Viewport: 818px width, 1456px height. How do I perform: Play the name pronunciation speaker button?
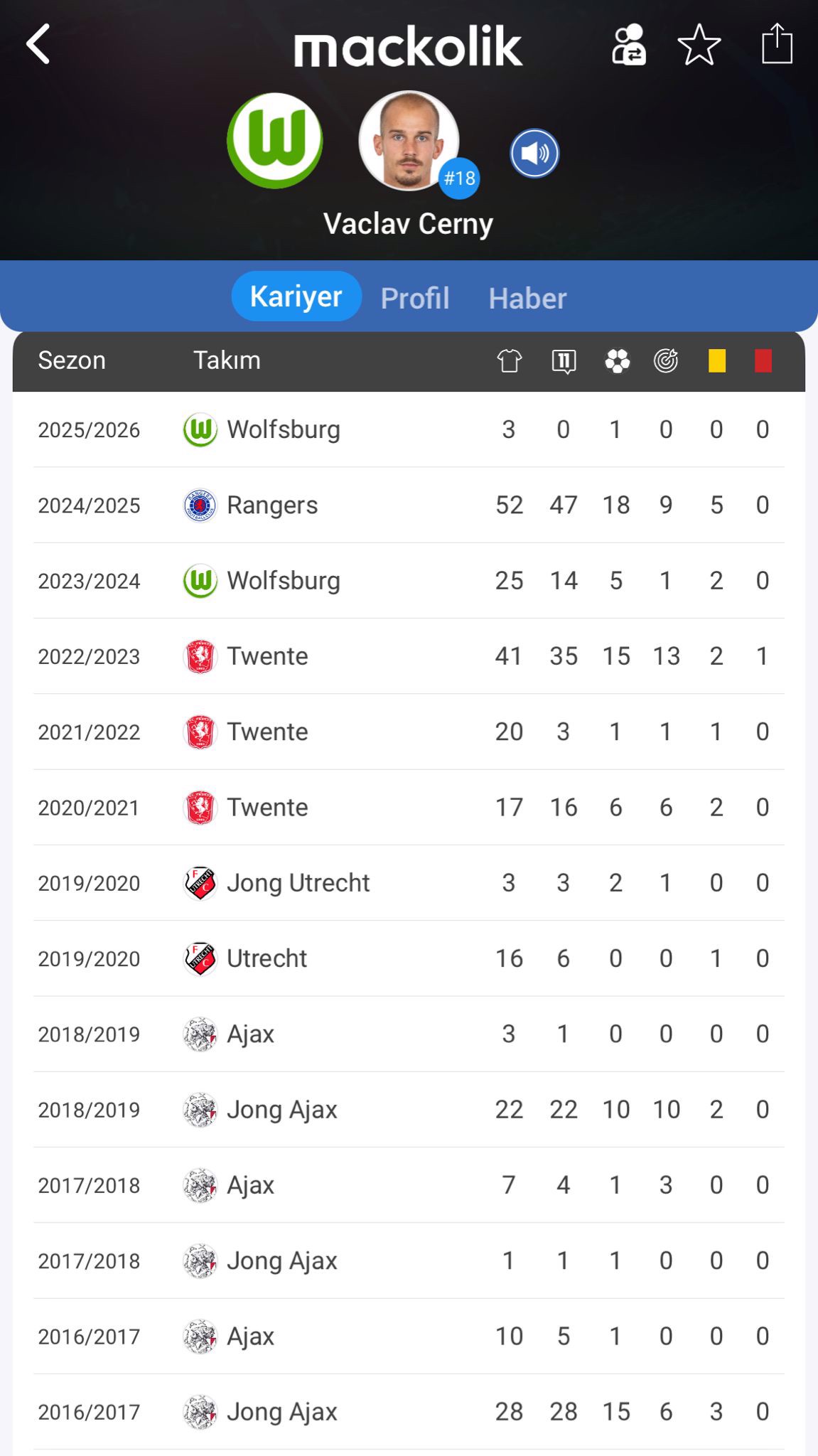coord(534,153)
